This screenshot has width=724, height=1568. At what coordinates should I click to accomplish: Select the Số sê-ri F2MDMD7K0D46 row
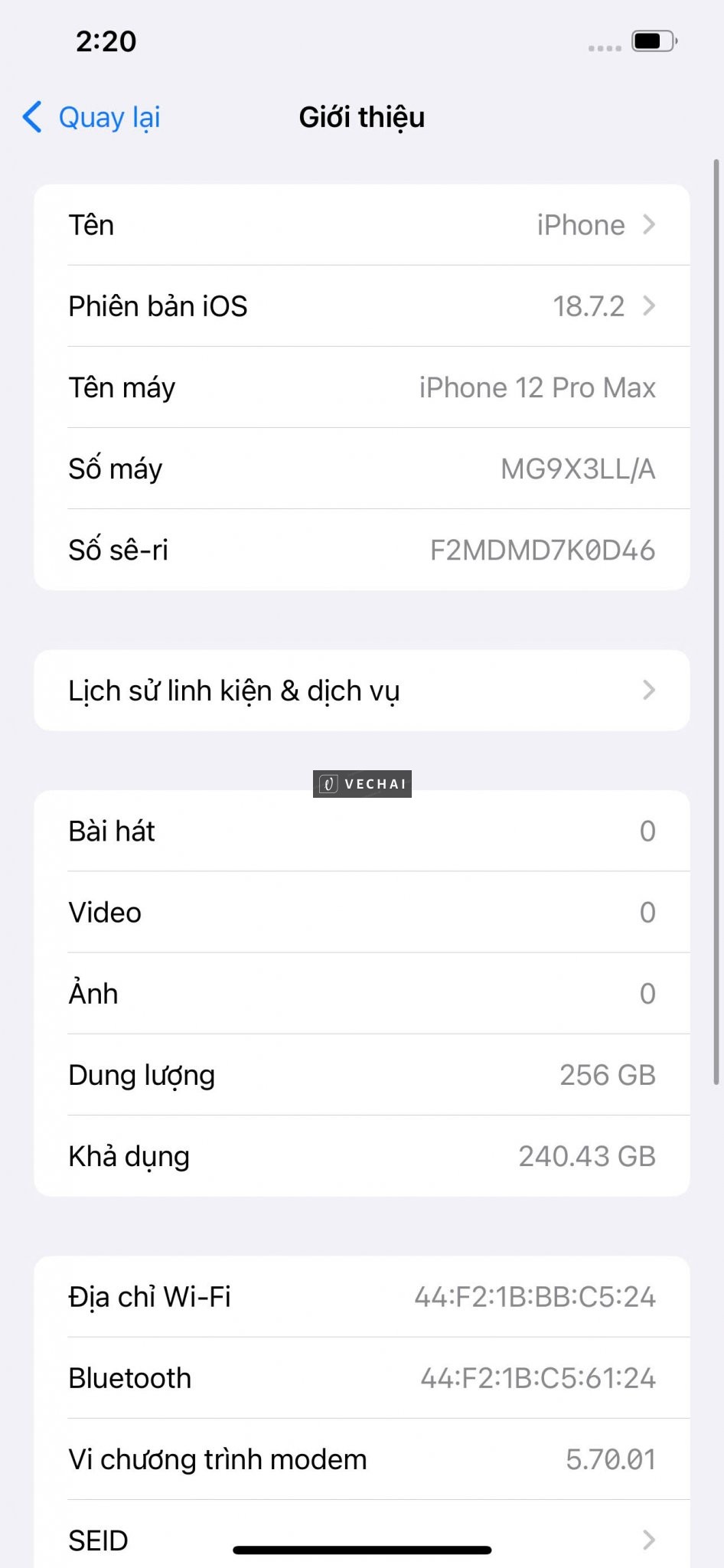(362, 549)
